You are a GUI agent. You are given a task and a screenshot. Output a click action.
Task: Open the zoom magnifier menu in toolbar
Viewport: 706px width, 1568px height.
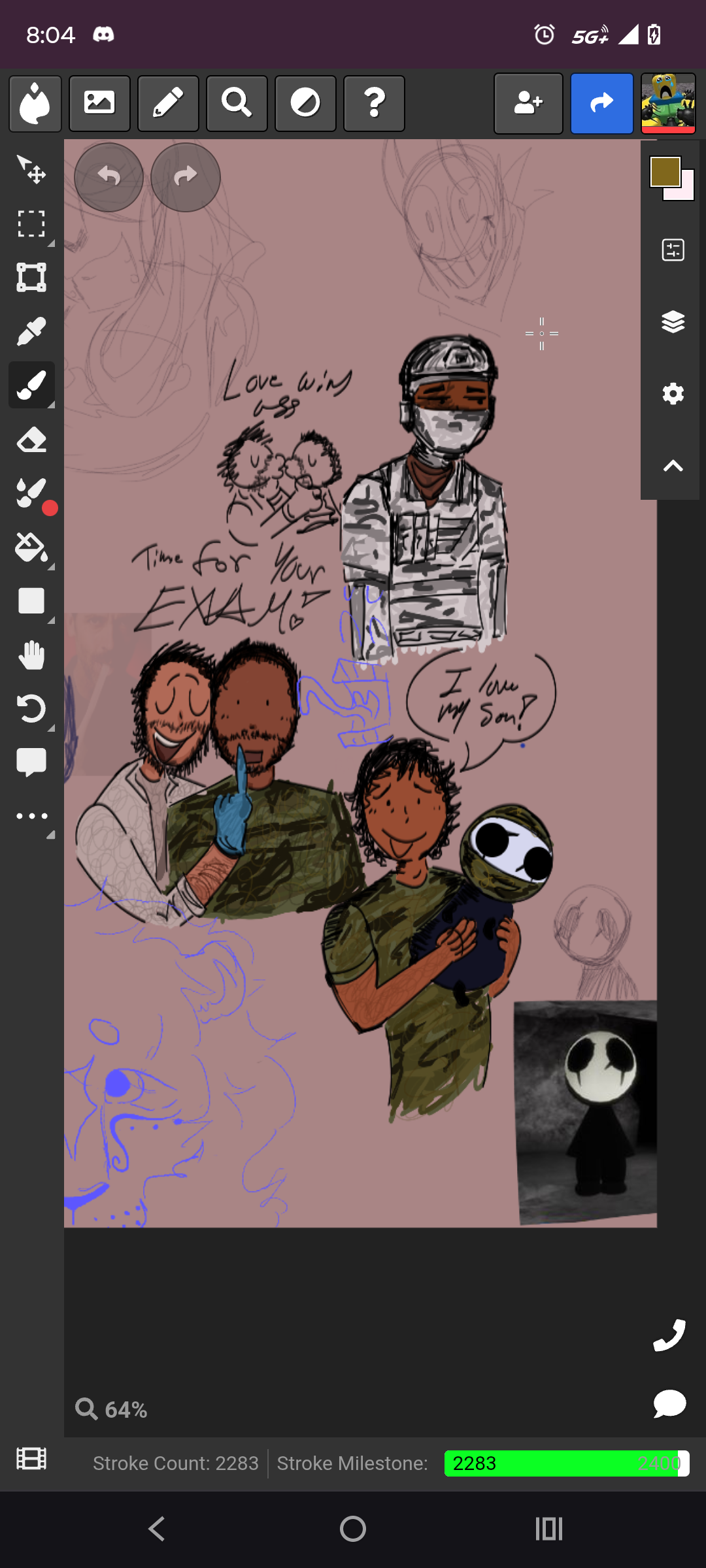pos(237,103)
